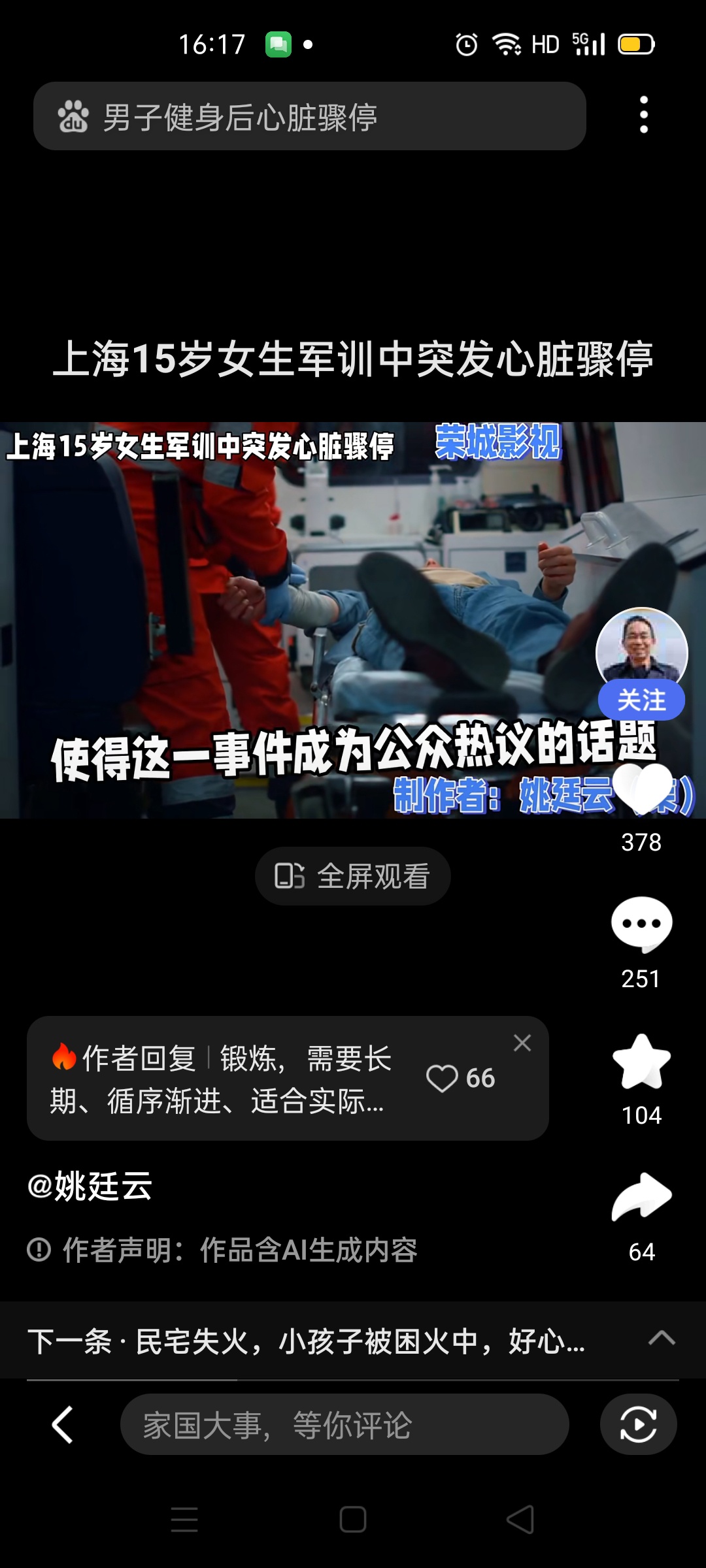Open the comments bubble icon
Viewport: 706px width, 1568px height.
pos(641,924)
